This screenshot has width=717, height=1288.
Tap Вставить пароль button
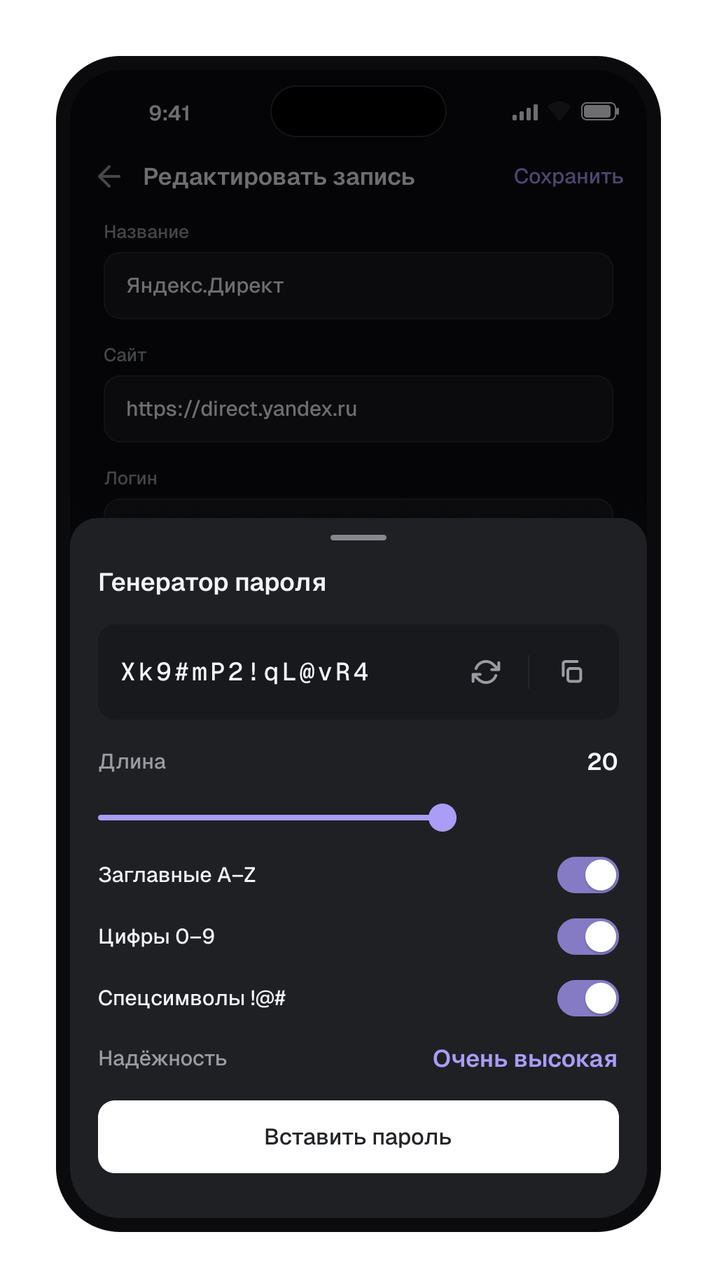click(358, 1137)
